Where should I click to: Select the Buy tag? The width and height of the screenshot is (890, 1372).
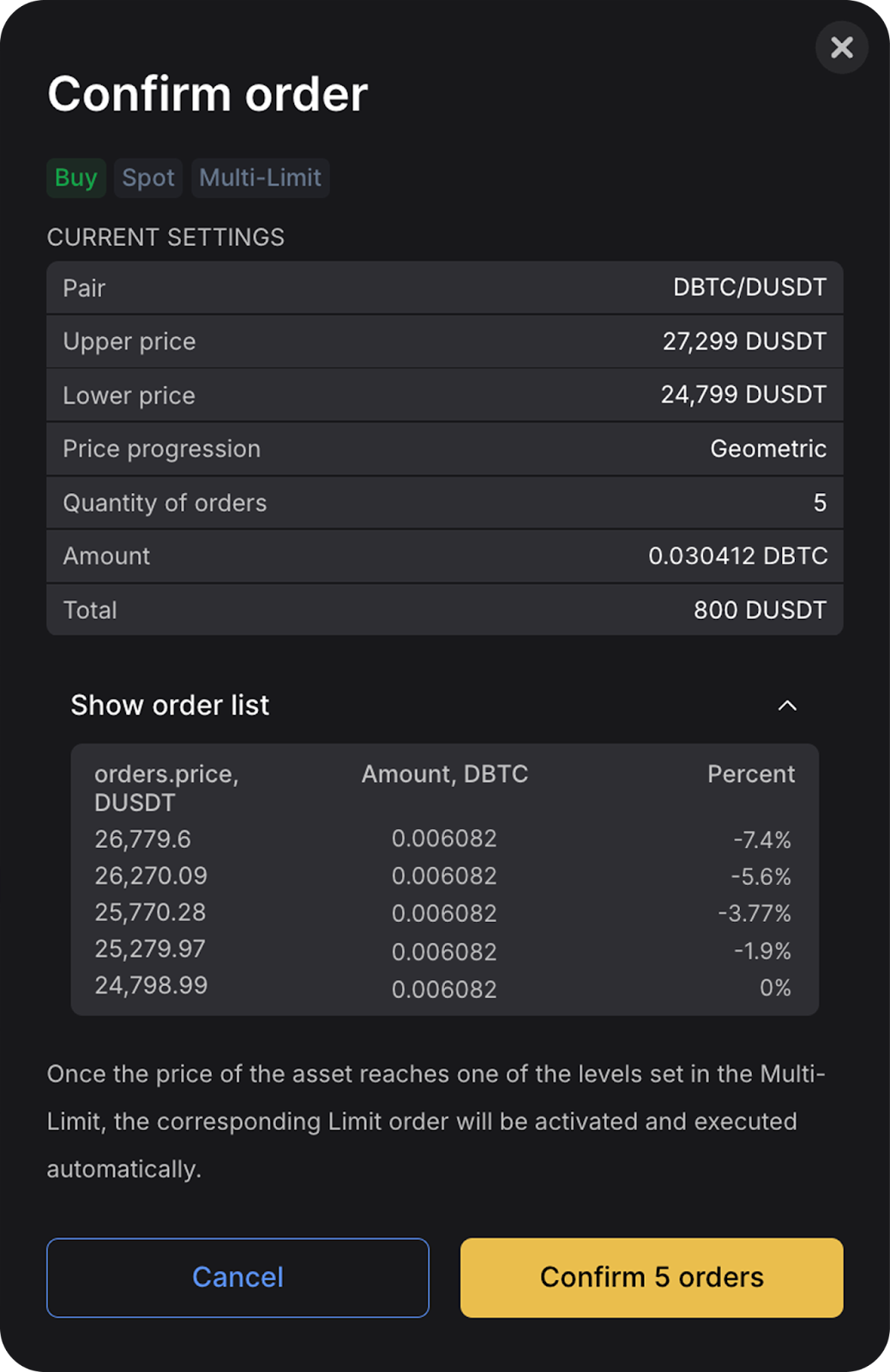coord(75,178)
